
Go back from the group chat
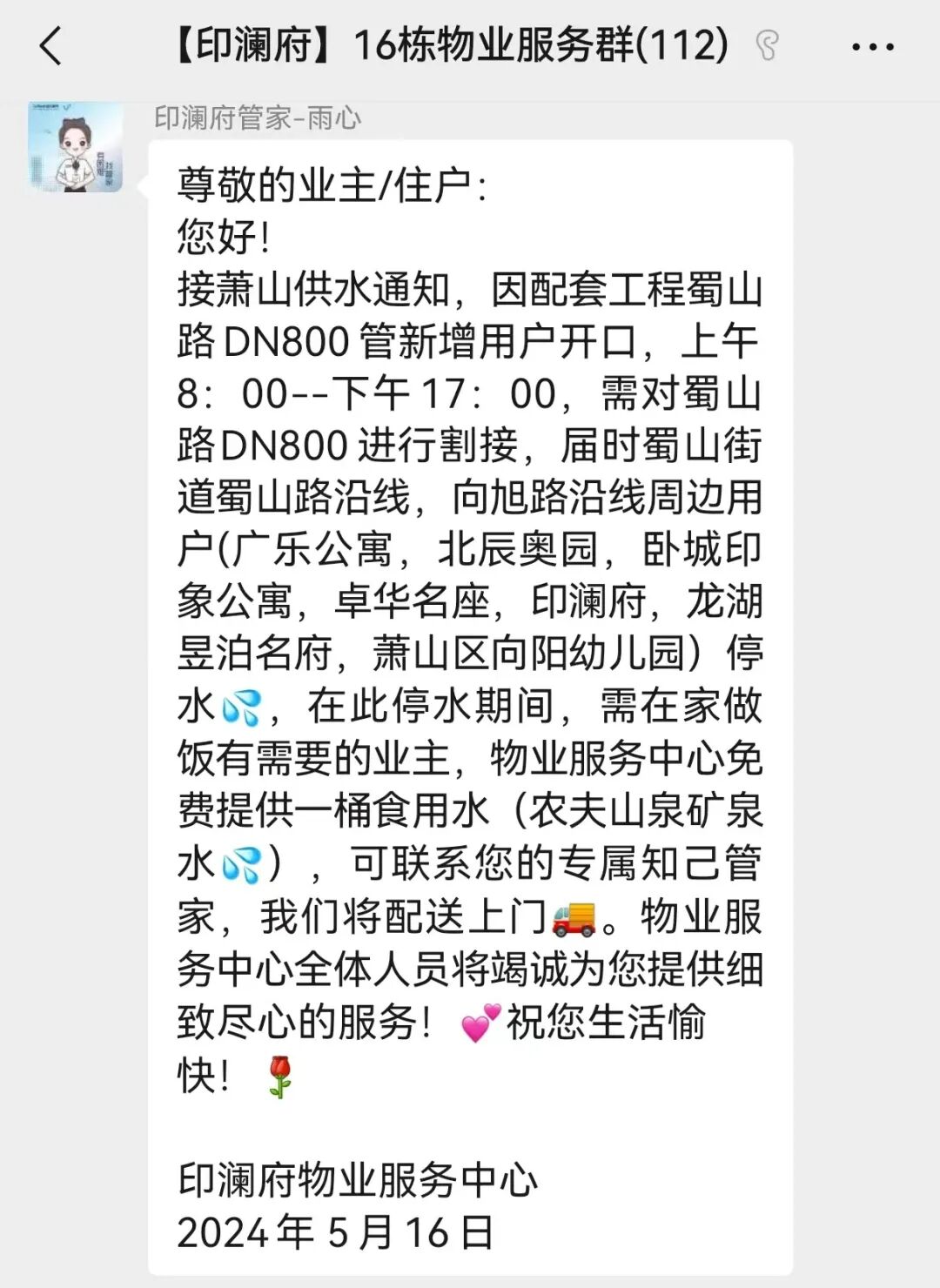click(x=51, y=46)
